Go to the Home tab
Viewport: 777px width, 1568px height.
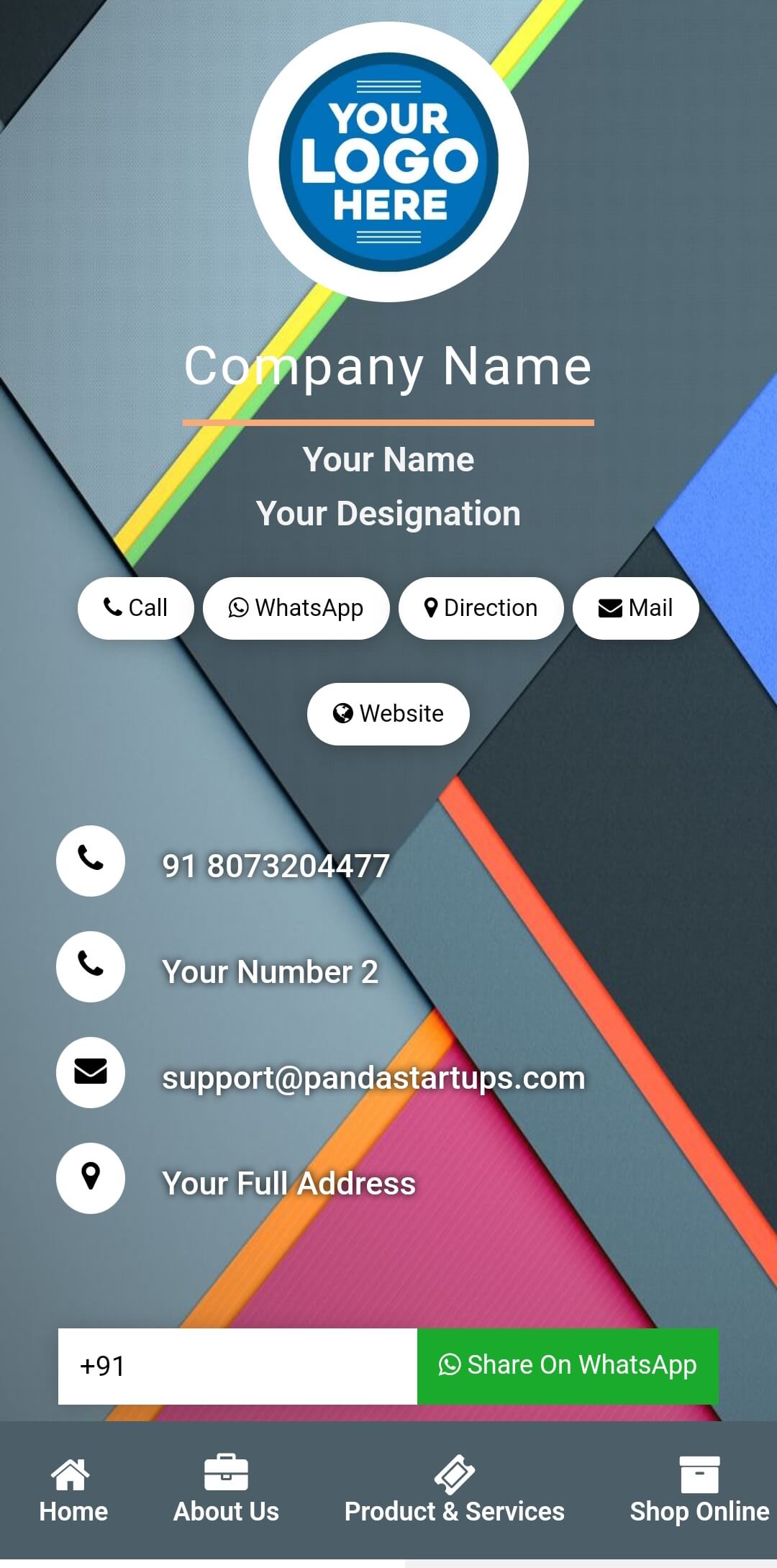tap(73, 1491)
